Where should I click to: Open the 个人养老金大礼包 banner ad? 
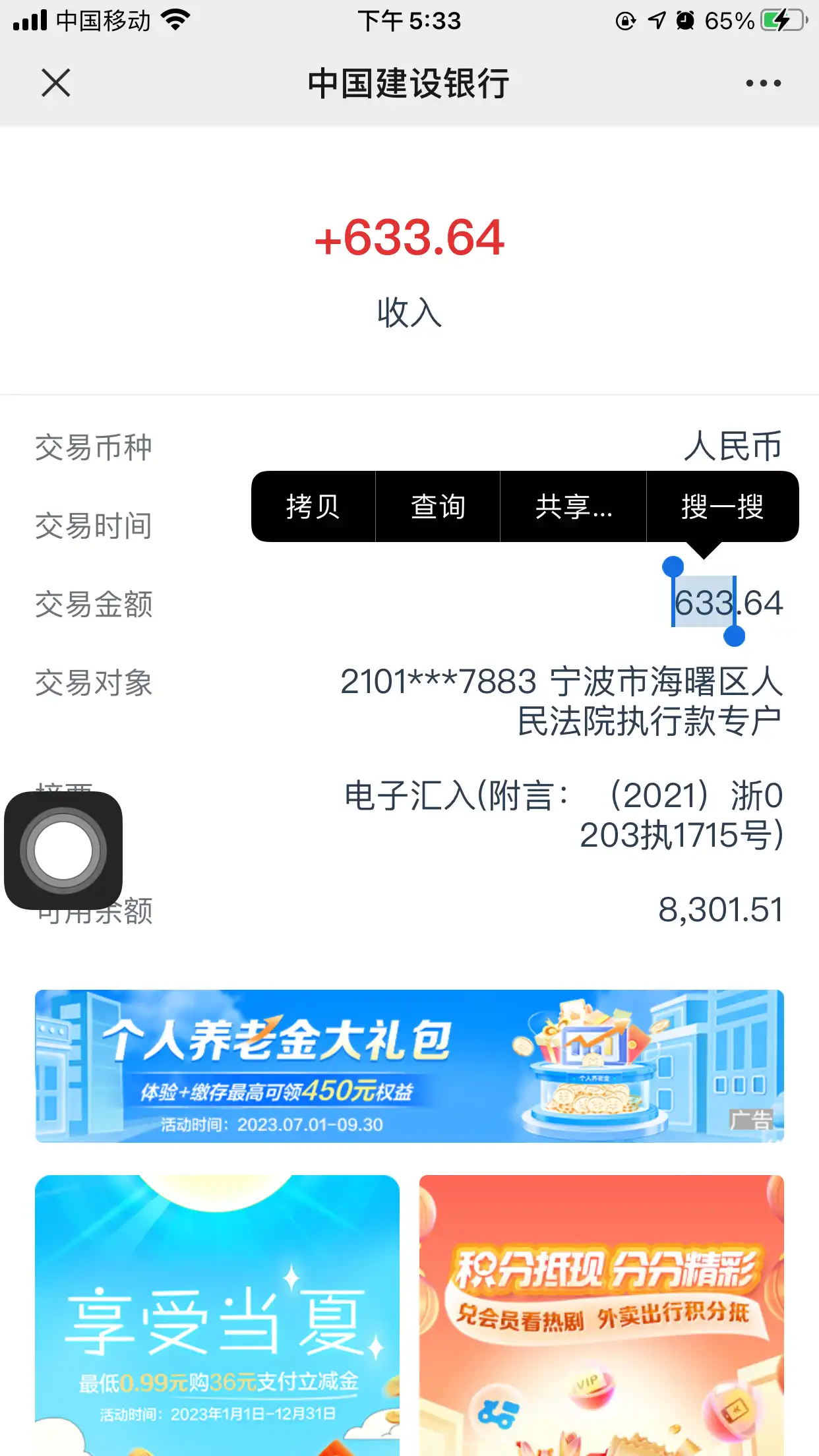click(409, 1066)
